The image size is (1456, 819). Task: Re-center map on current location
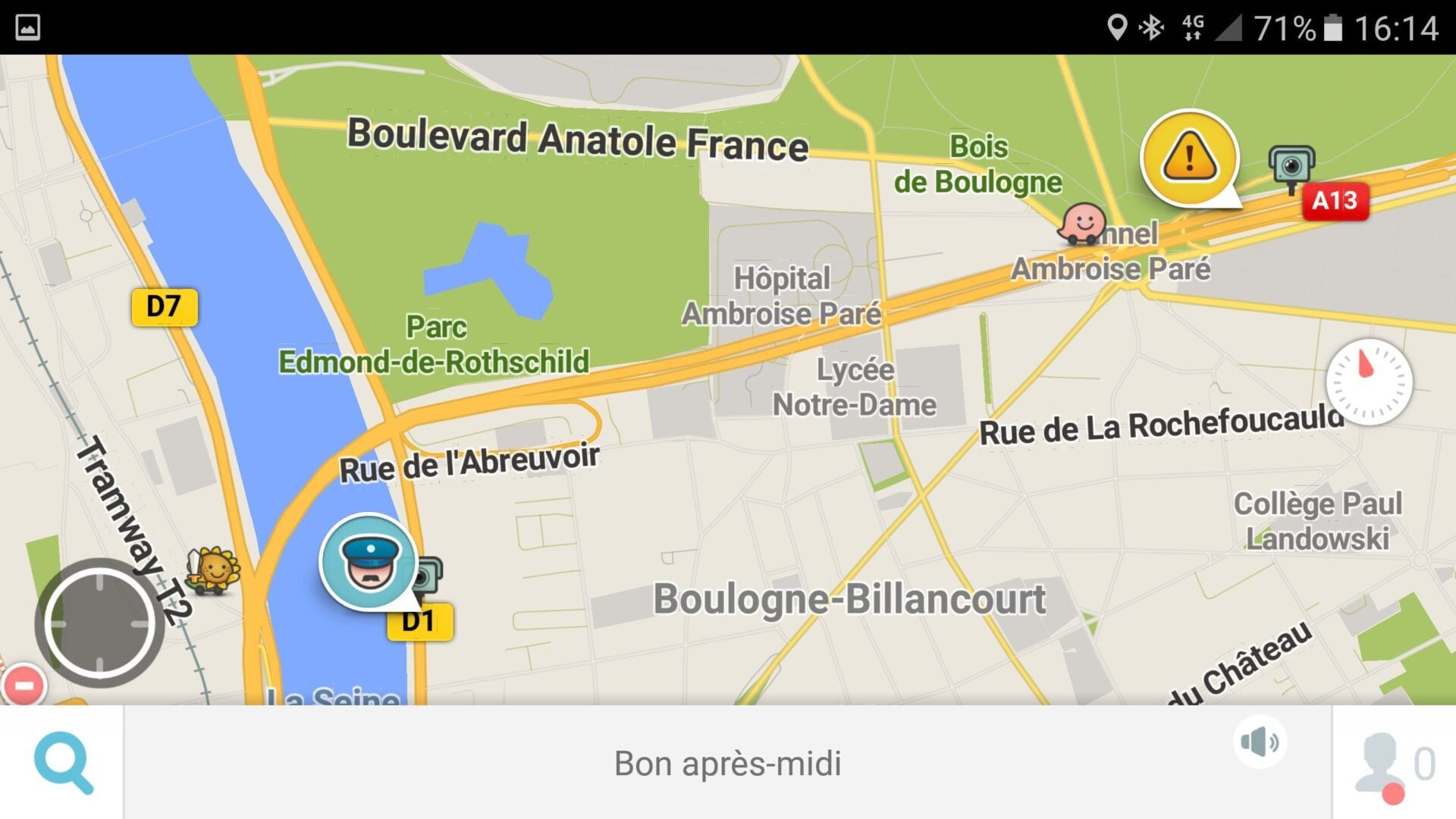99,623
